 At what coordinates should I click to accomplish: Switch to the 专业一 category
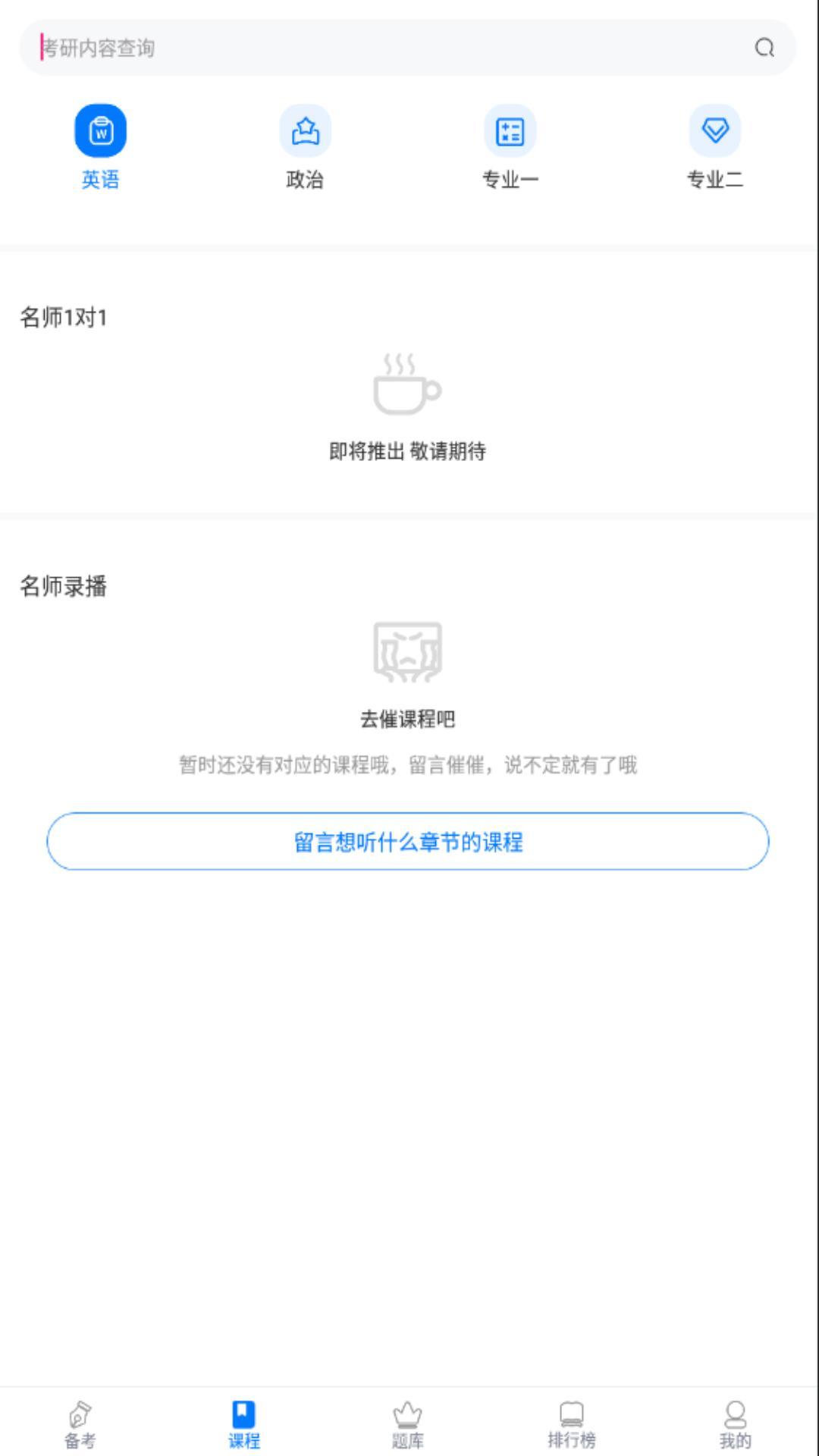(x=510, y=147)
